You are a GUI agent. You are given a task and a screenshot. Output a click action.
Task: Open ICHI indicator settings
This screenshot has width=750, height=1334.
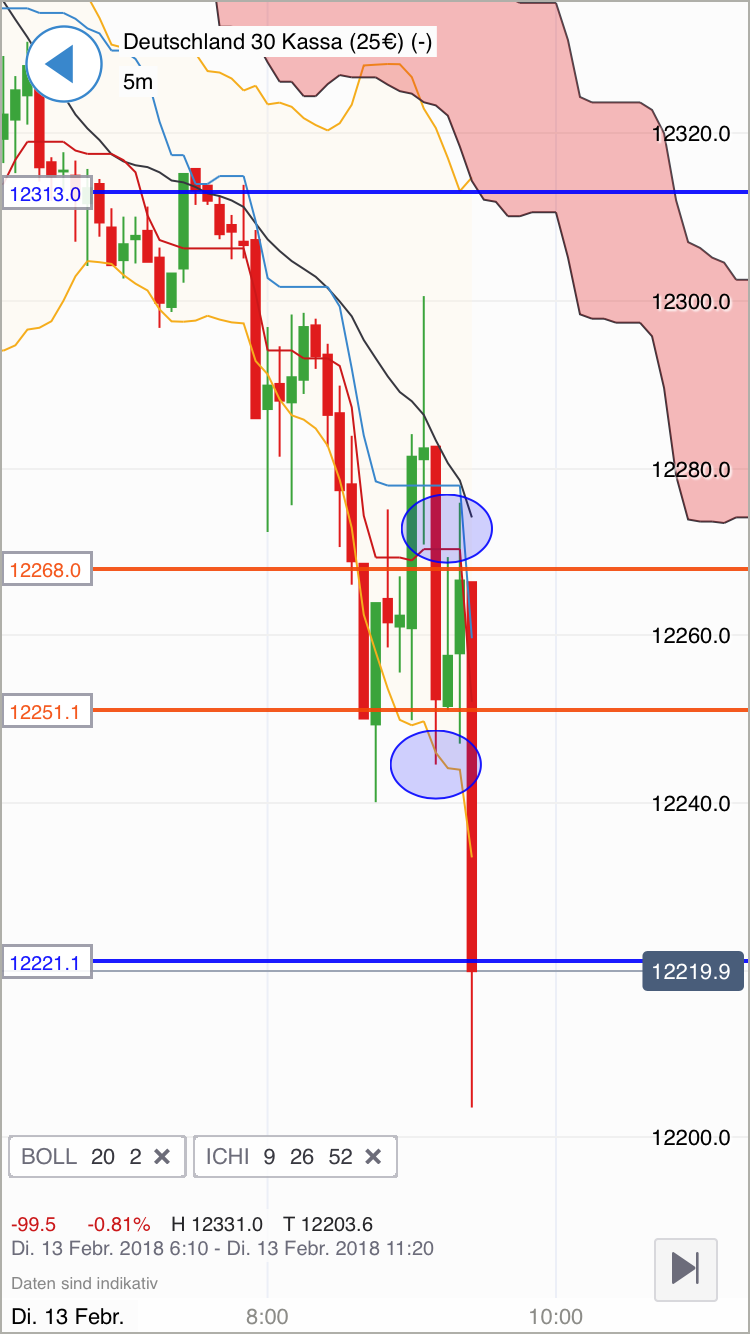(275, 1157)
